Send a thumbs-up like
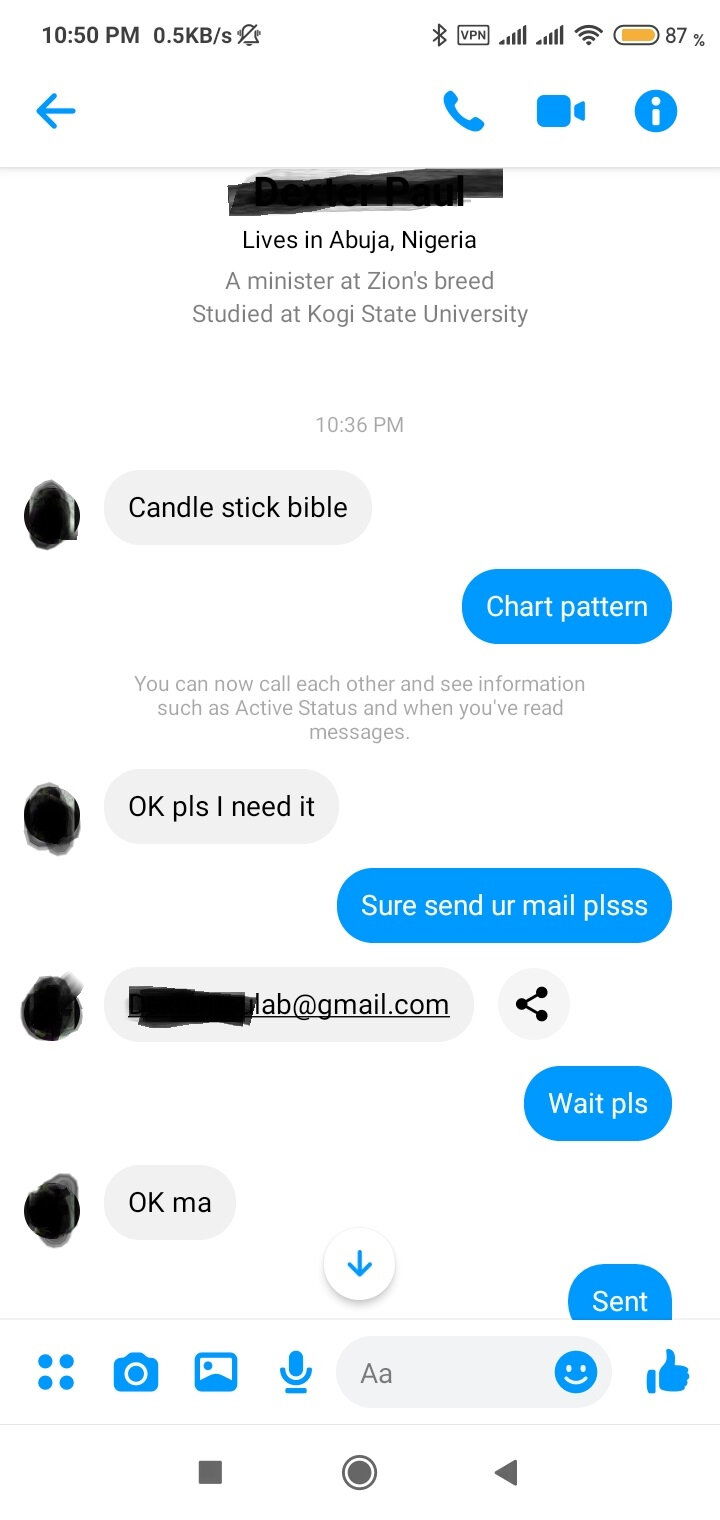This screenshot has height=1520, width=720. (x=668, y=1371)
